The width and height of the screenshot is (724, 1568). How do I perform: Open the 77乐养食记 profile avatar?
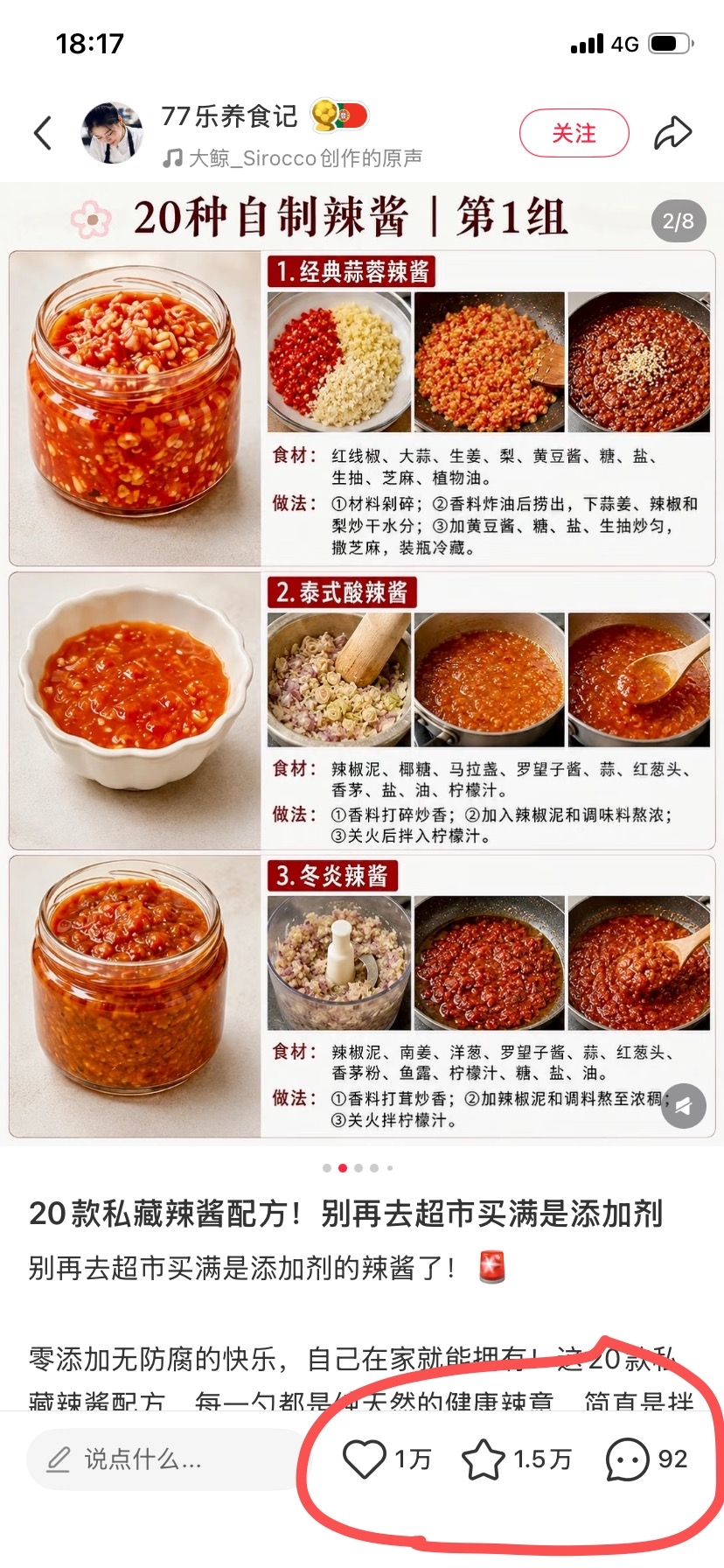[x=112, y=133]
